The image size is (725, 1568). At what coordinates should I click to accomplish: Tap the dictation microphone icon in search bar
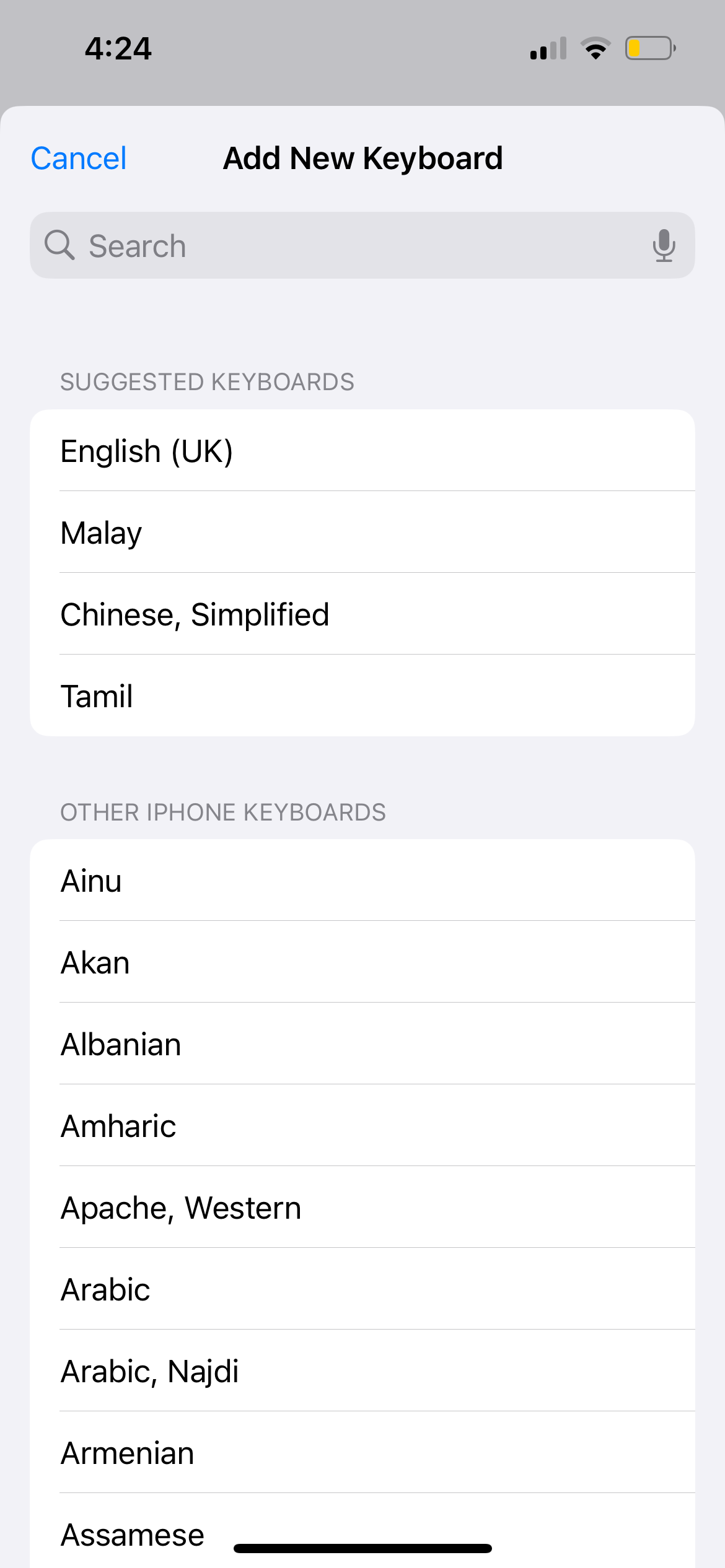pos(663,245)
